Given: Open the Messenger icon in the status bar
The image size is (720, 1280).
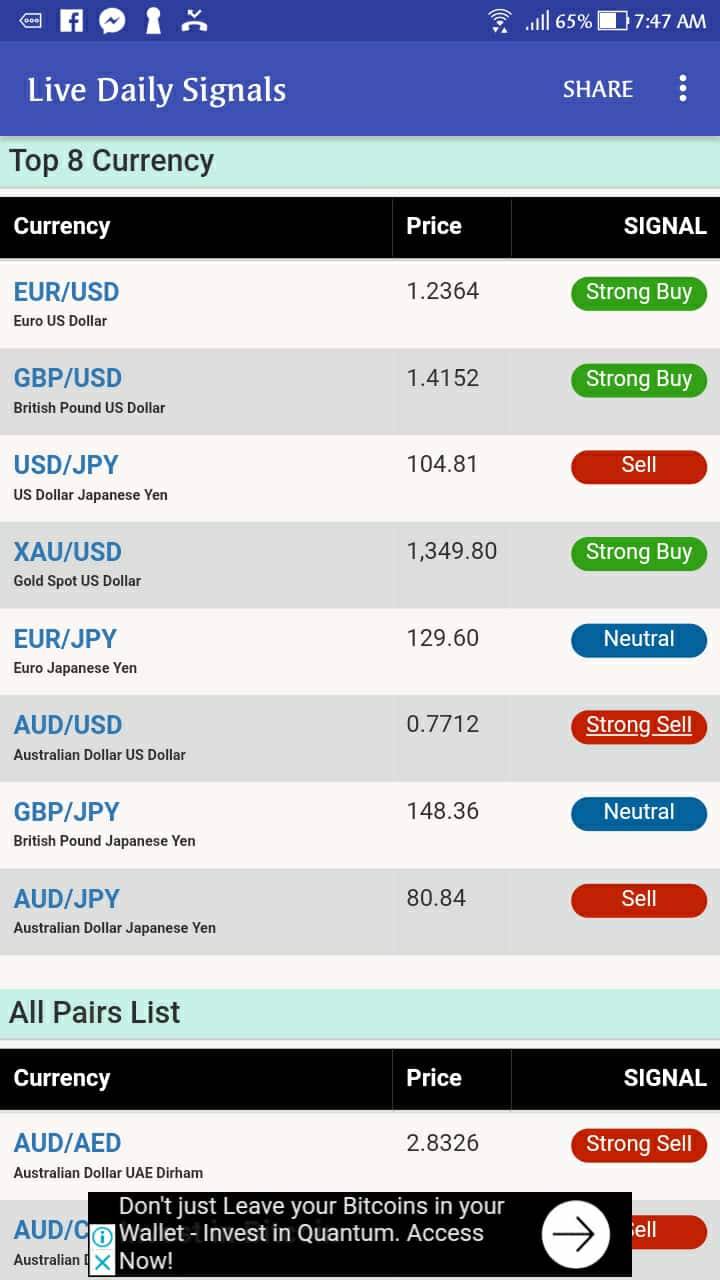Looking at the screenshot, I should [112, 19].
